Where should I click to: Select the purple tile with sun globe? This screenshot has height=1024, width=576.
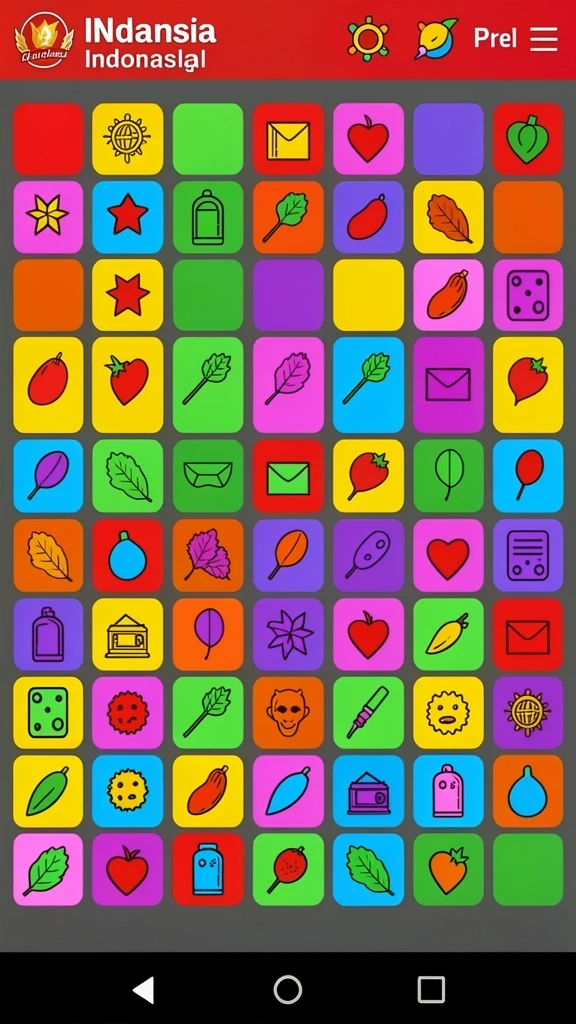pos(528,712)
